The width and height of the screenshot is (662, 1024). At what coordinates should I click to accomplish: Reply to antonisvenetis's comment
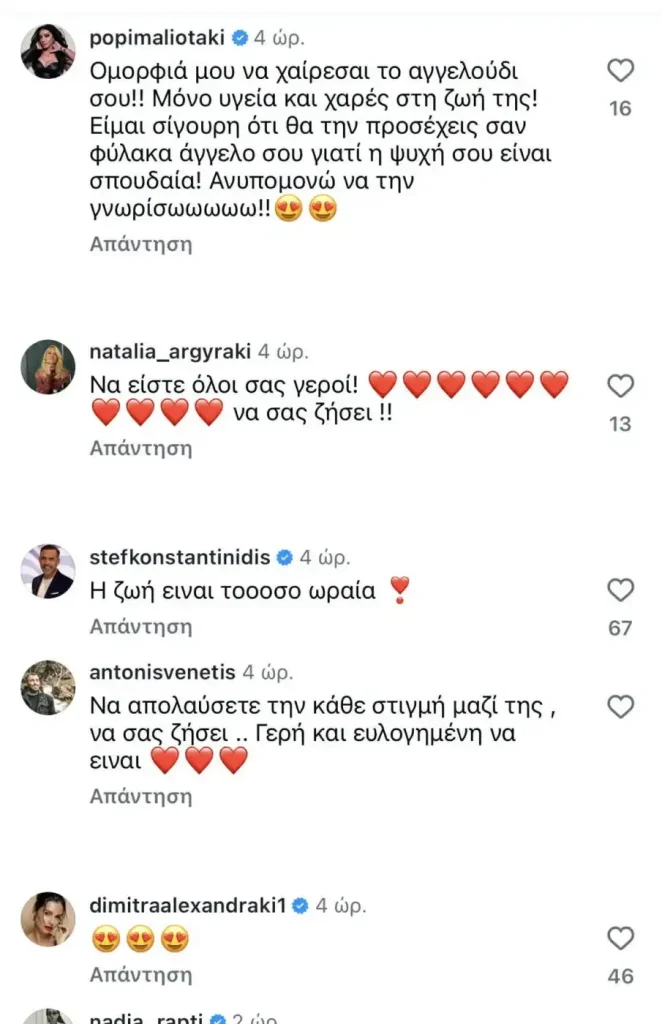(140, 797)
